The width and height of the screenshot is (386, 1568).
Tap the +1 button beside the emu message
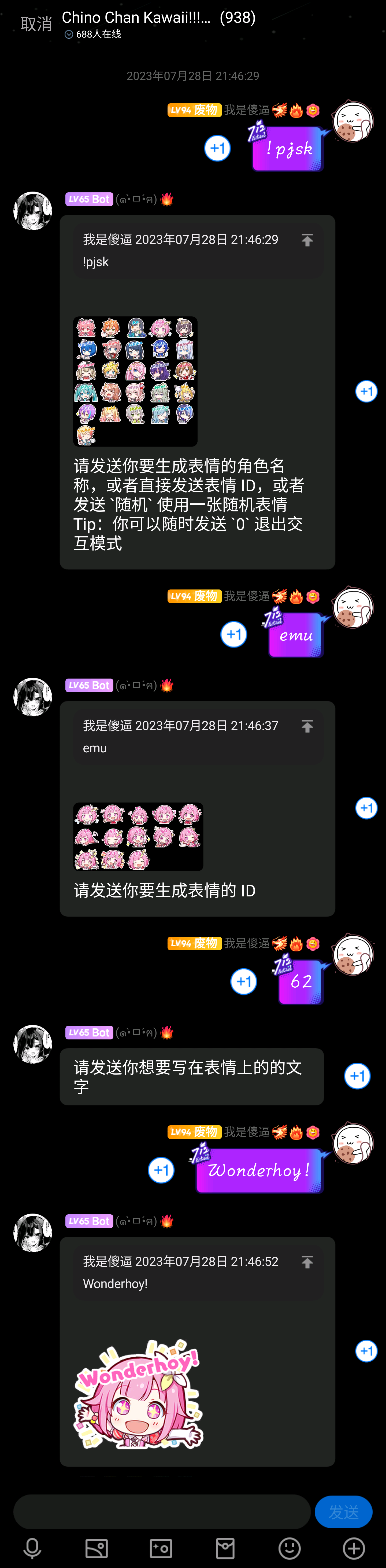point(234,635)
